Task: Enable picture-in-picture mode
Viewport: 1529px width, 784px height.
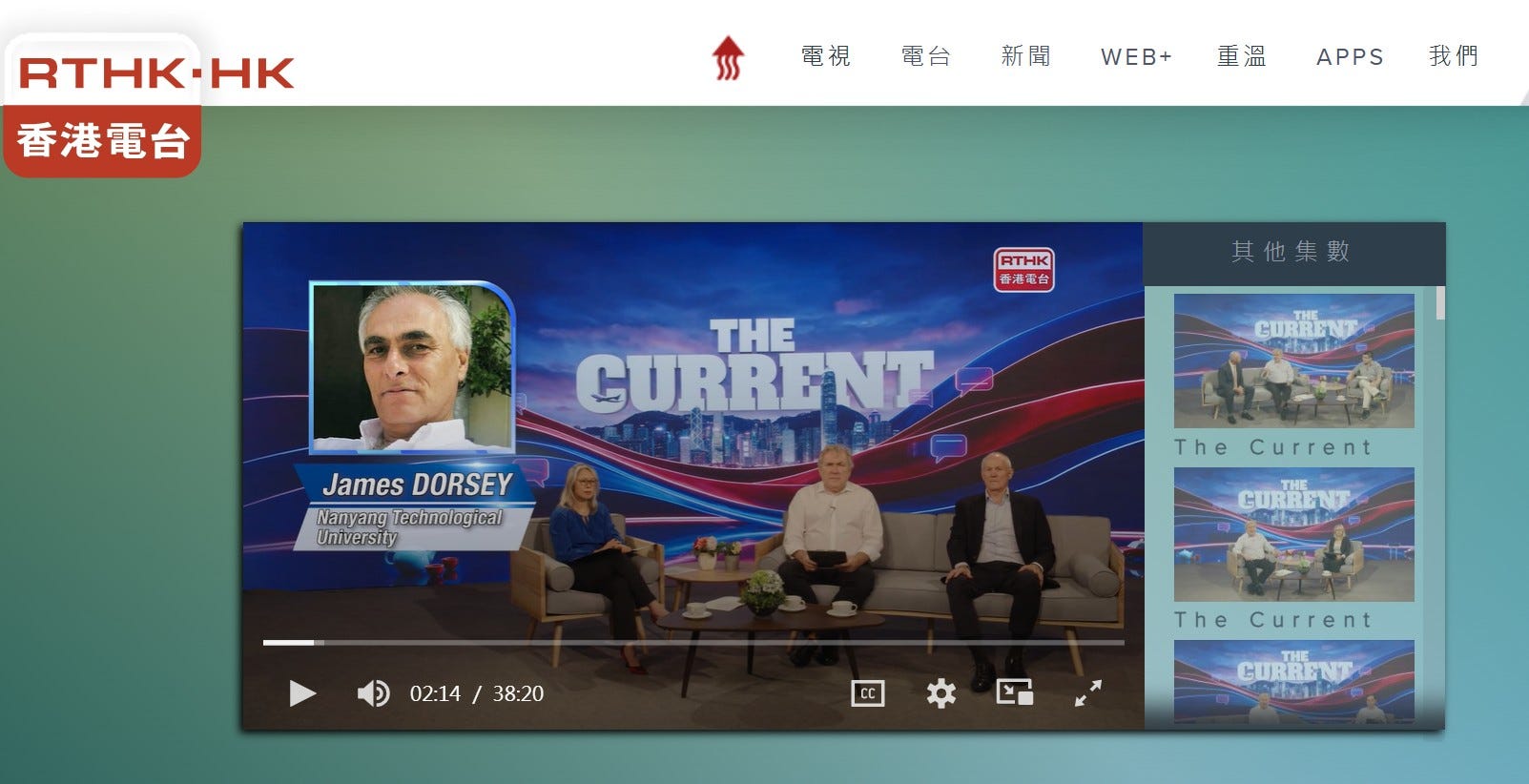Action: 1015,692
